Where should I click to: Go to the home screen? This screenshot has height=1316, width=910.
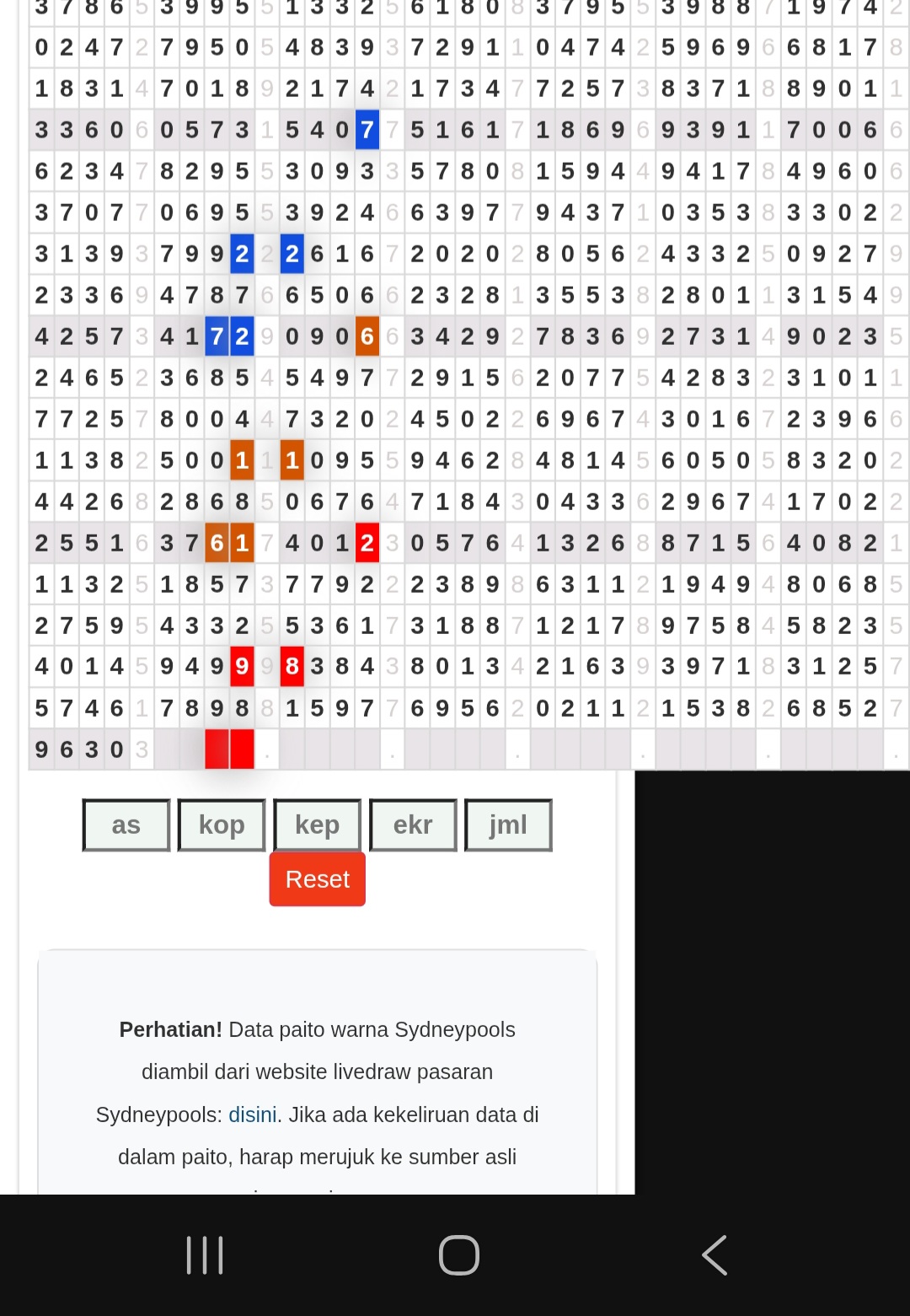[459, 1255]
